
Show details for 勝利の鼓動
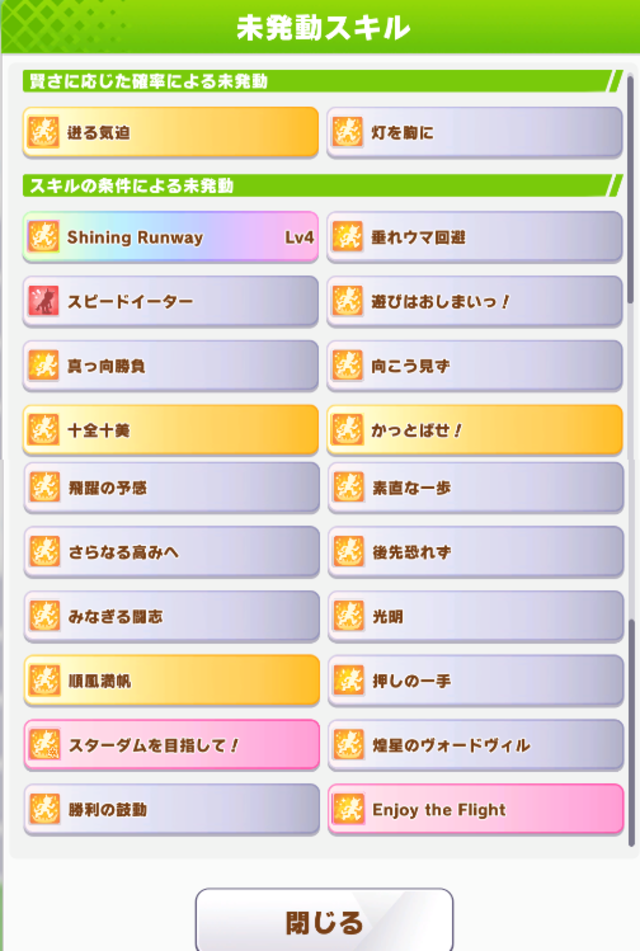pyautogui.click(x=171, y=809)
